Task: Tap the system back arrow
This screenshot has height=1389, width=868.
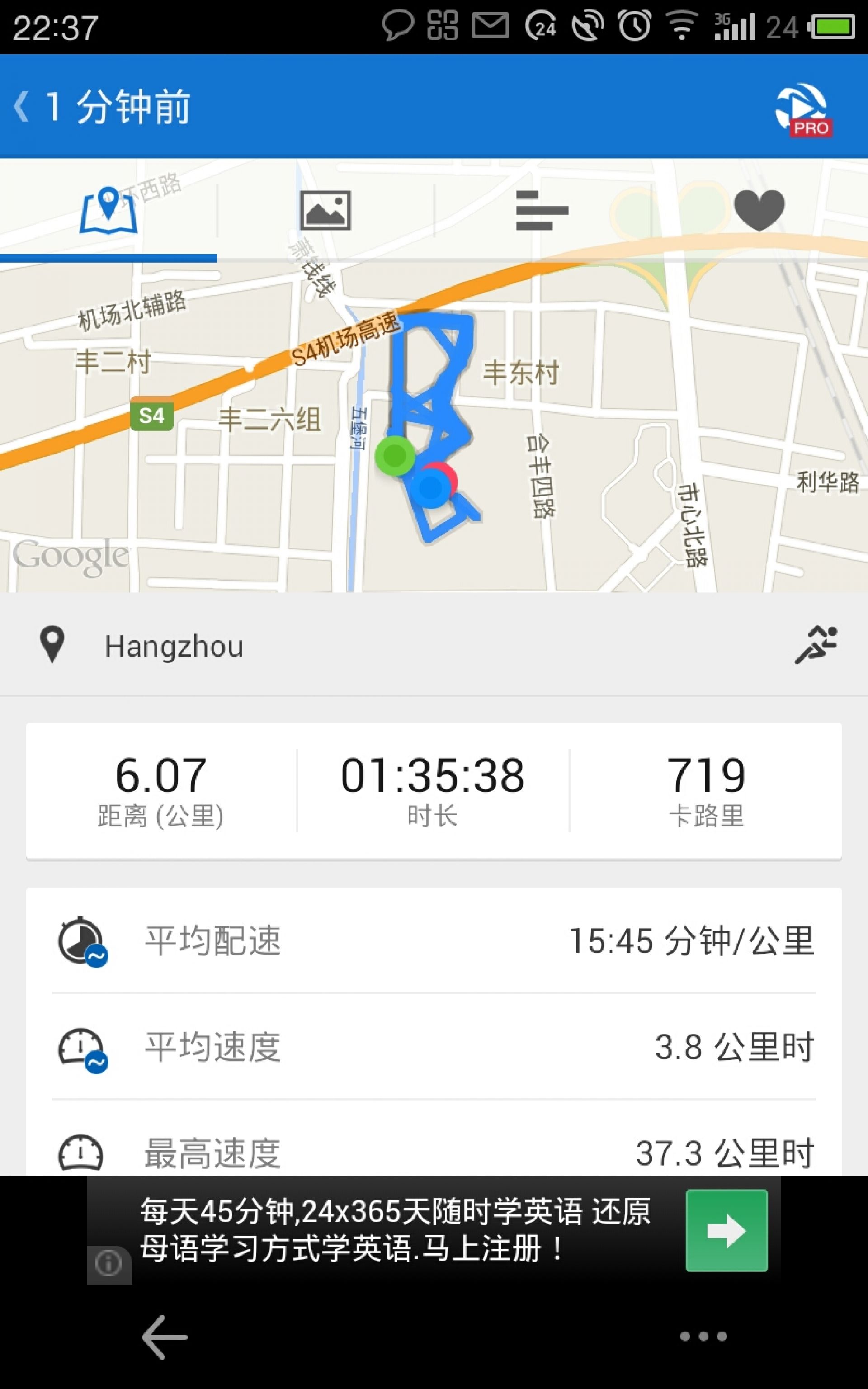Action: 164,1337
